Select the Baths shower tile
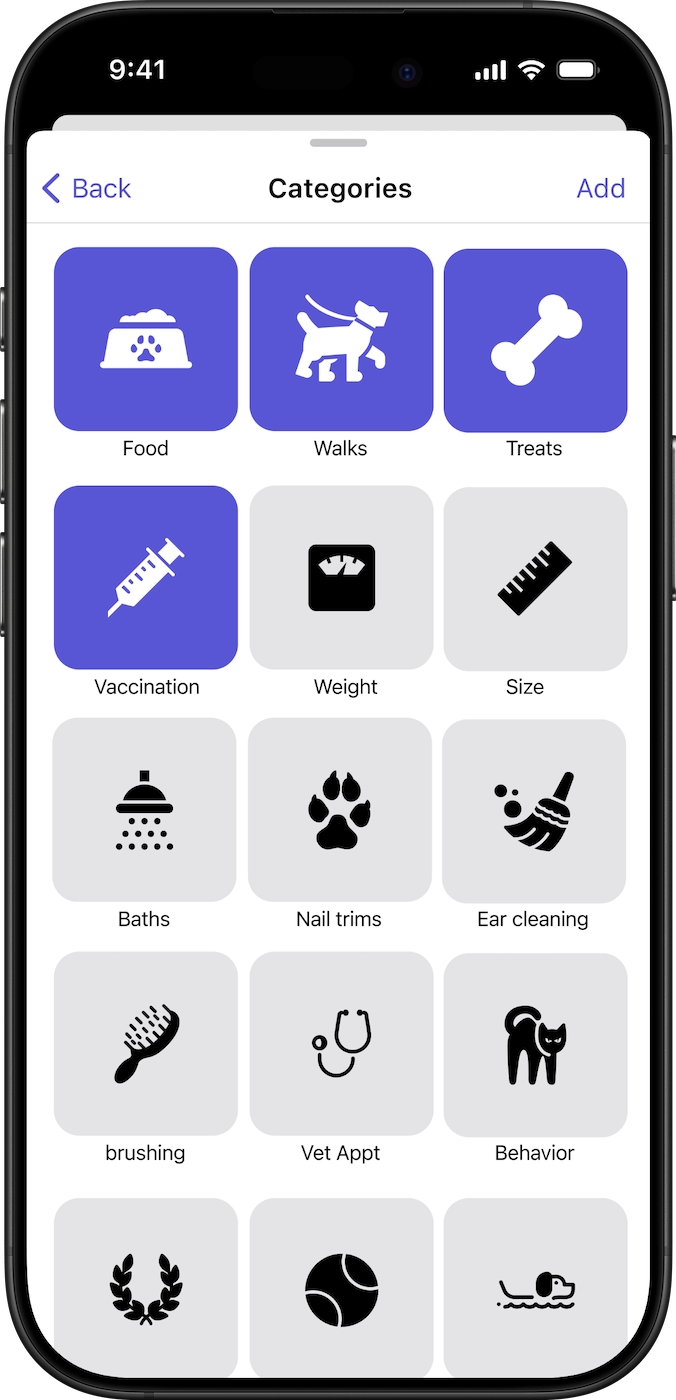Image resolution: width=676 pixels, height=1400 pixels. tap(144, 810)
